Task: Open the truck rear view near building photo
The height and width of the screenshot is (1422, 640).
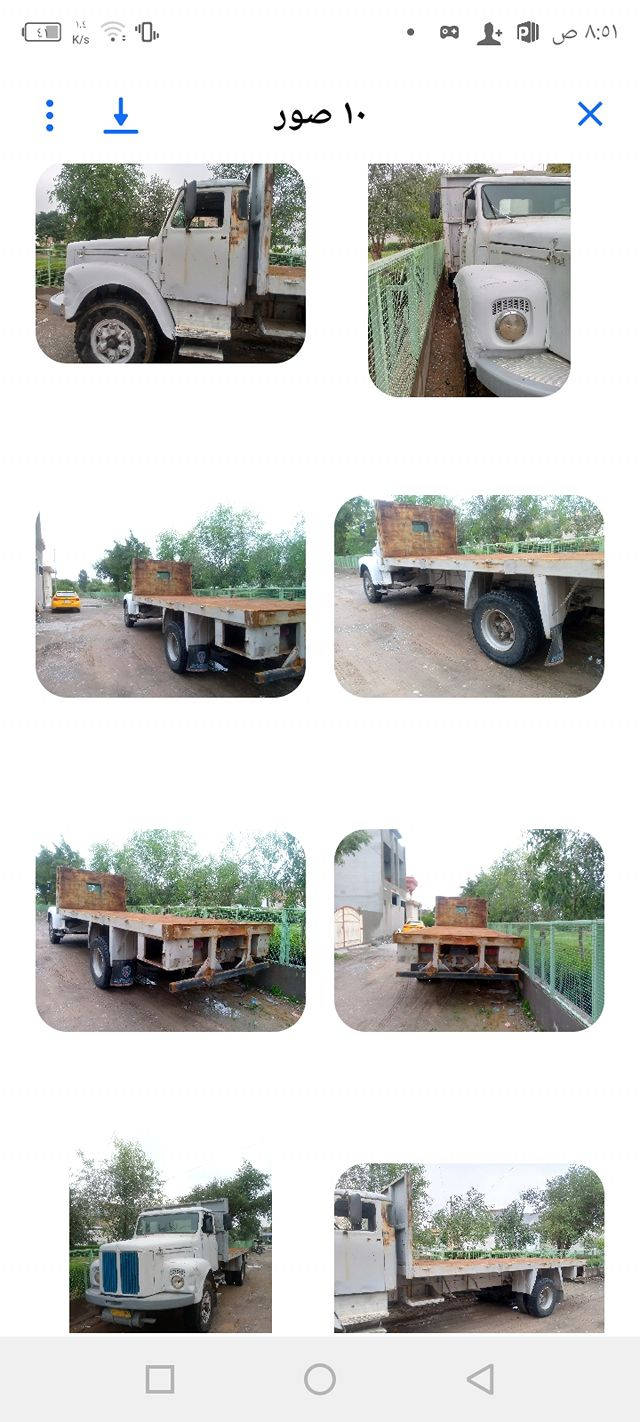Action: [x=469, y=930]
